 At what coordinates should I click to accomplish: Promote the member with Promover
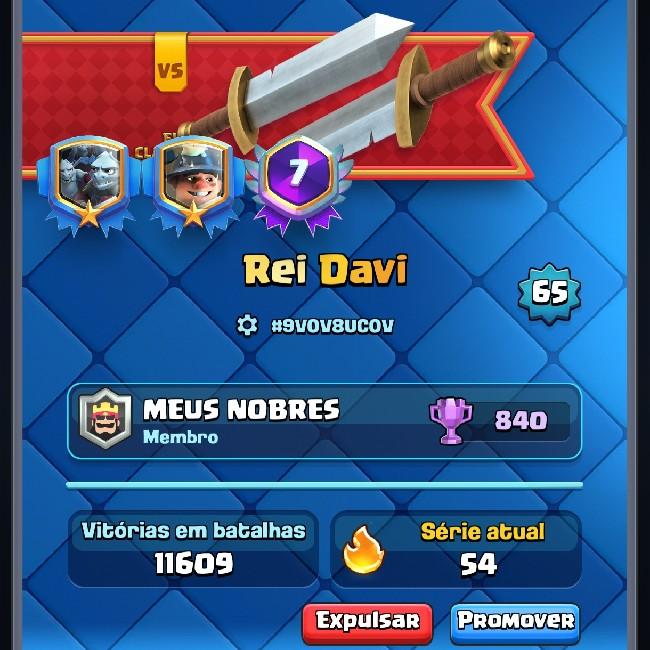515,620
